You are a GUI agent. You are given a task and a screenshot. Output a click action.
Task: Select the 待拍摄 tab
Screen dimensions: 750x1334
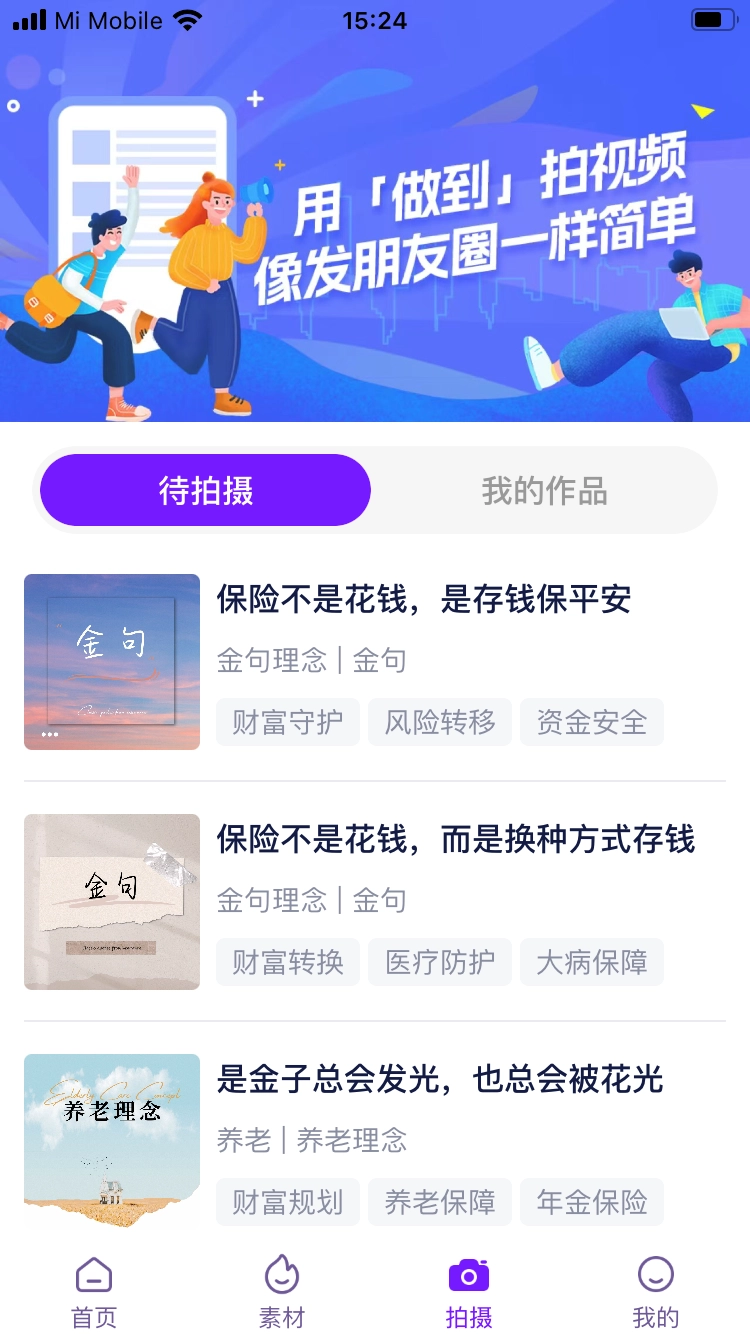(x=204, y=490)
